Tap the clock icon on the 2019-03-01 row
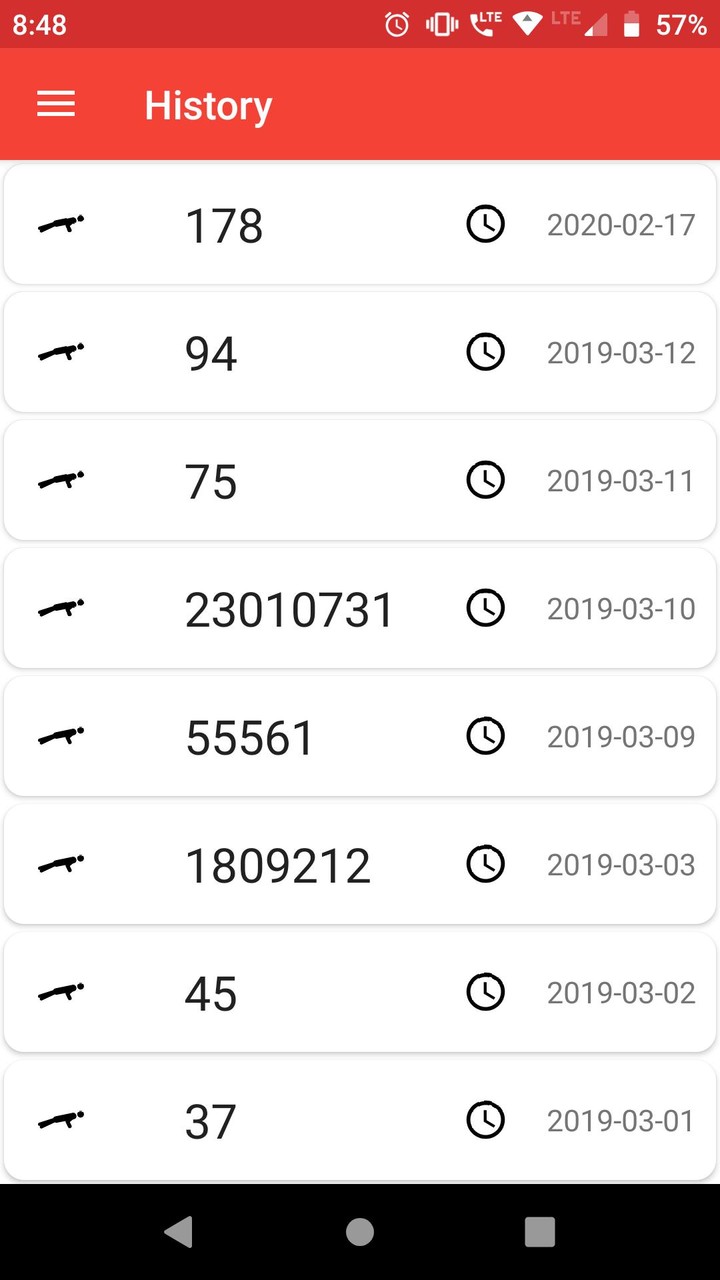 [486, 1120]
